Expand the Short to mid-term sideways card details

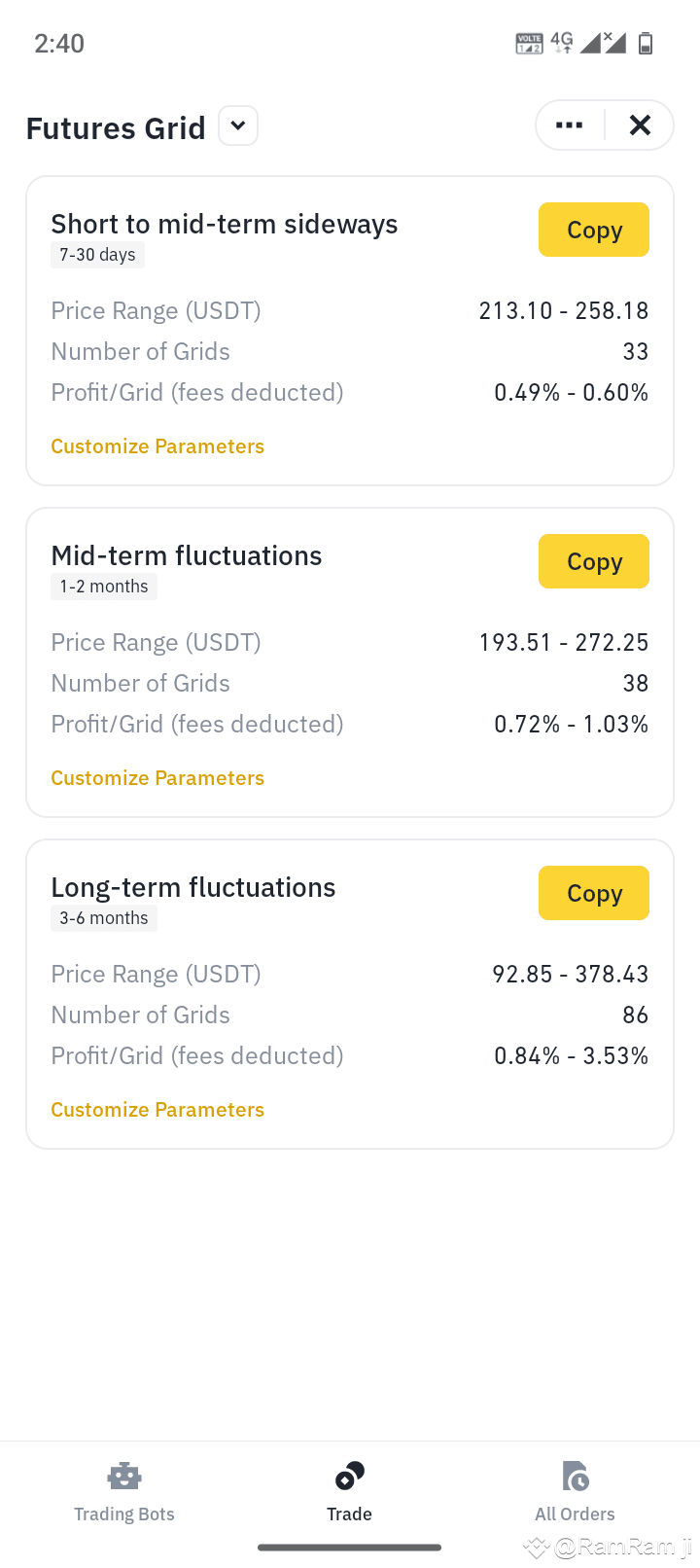(225, 224)
